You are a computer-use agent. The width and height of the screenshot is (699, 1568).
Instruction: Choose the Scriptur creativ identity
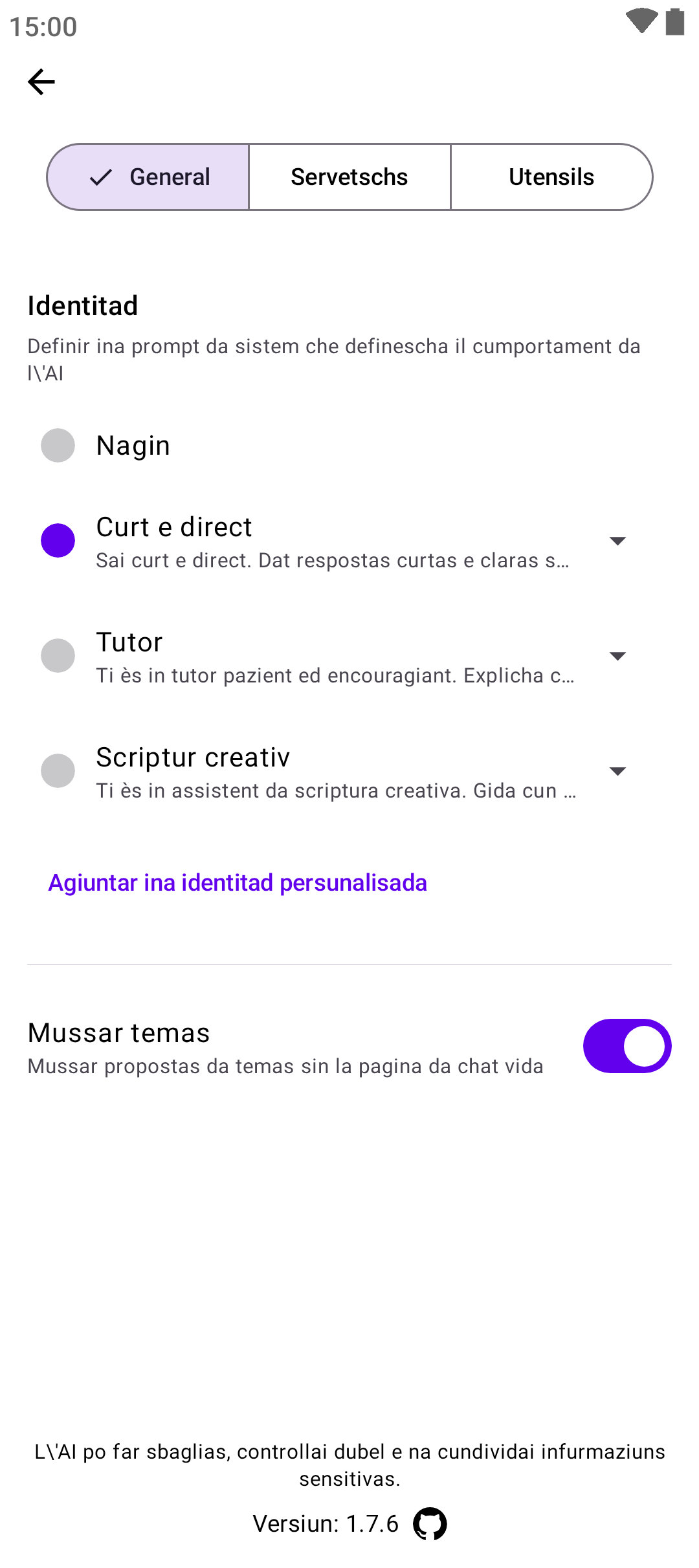tap(58, 771)
